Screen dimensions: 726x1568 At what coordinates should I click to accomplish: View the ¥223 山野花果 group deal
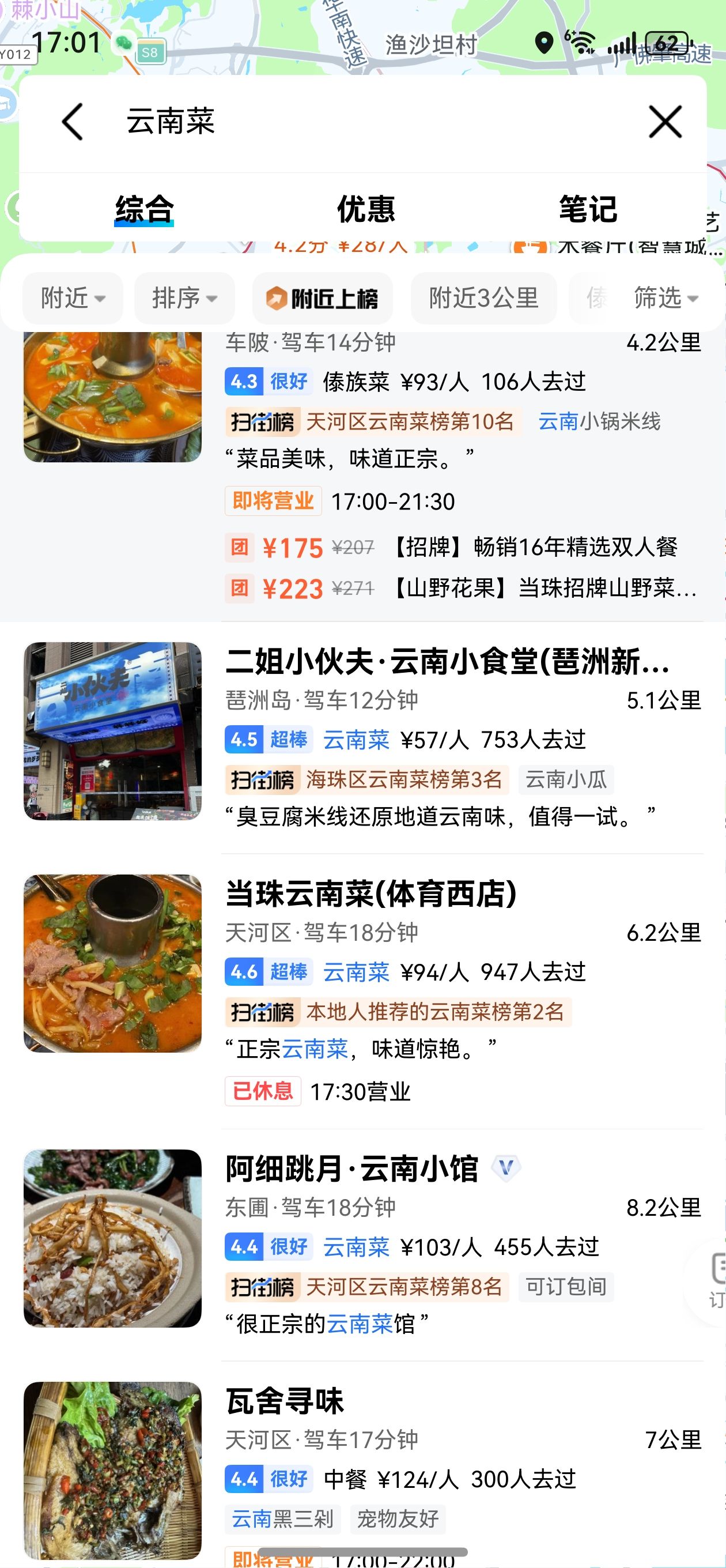click(x=463, y=589)
